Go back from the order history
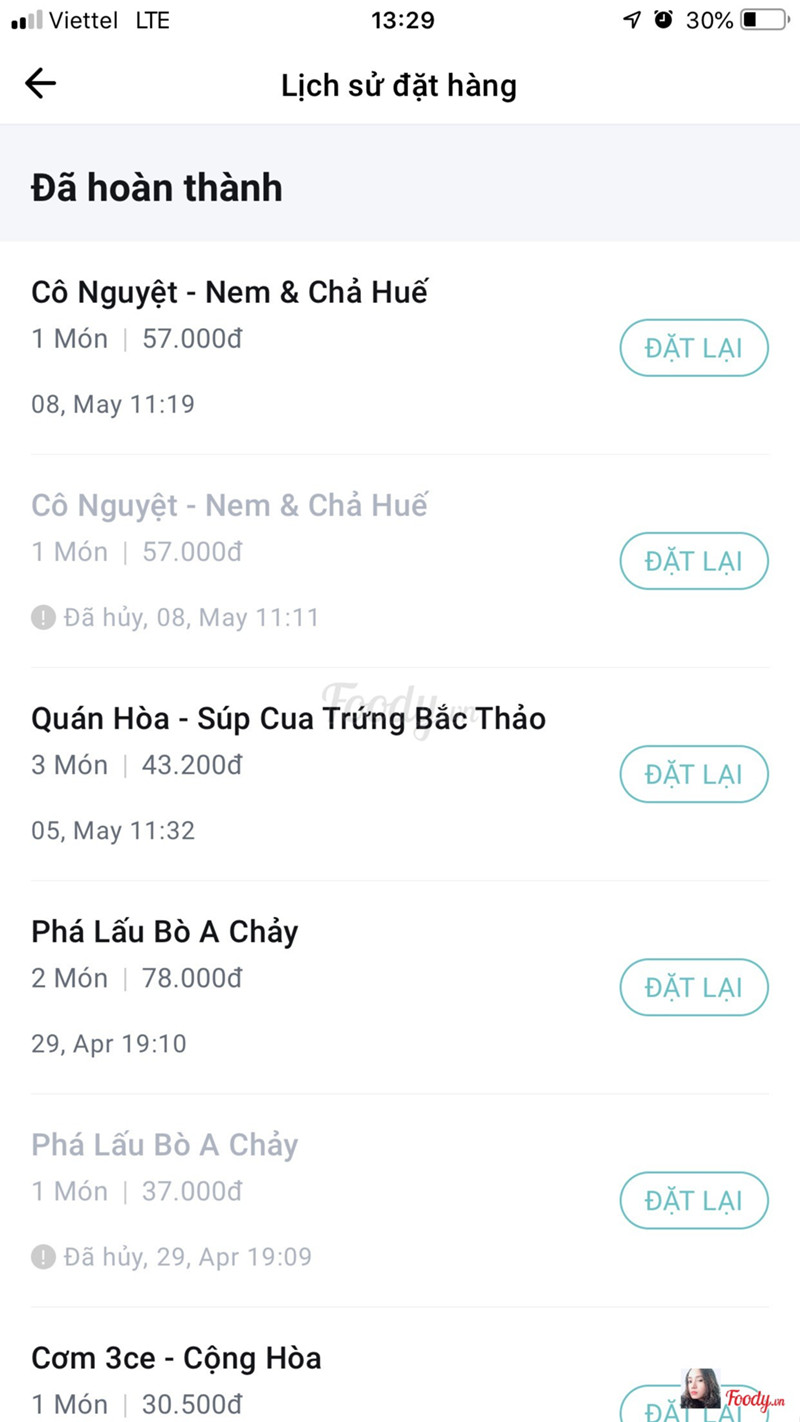800x1422 pixels. click(x=40, y=84)
